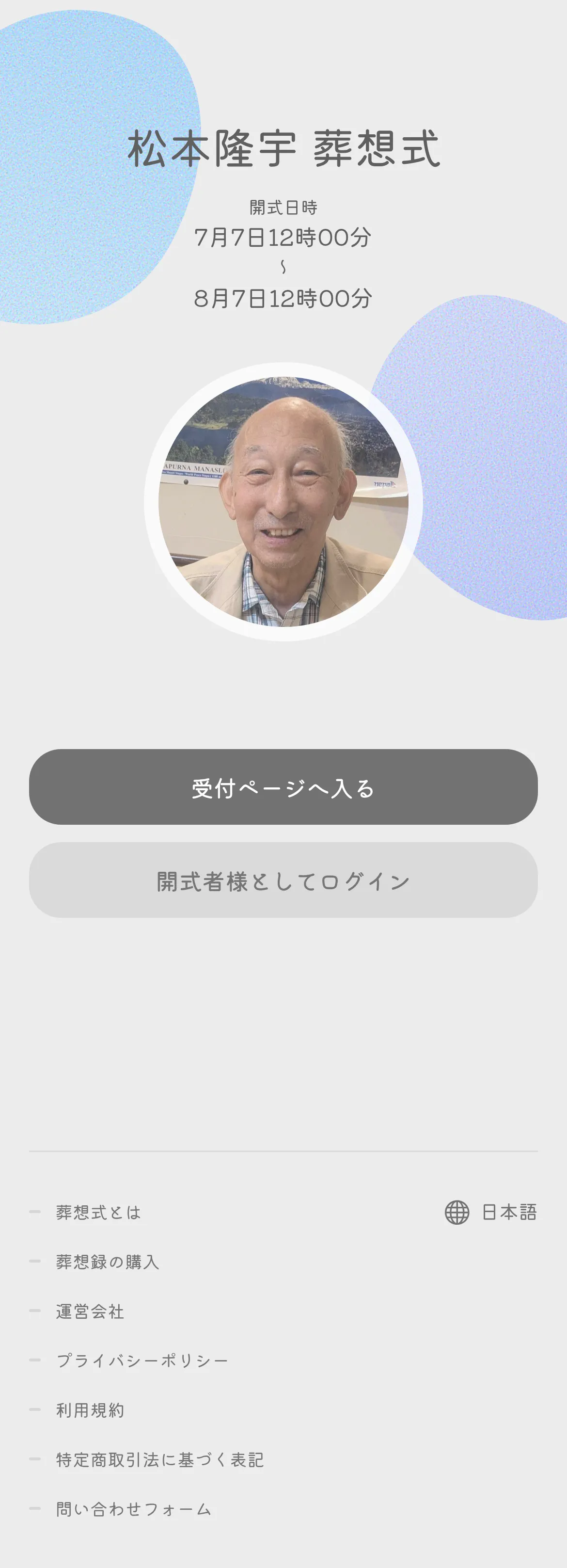View 運営会社 page
The height and width of the screenshot is (1568, 567).
tap(90, 1311)
